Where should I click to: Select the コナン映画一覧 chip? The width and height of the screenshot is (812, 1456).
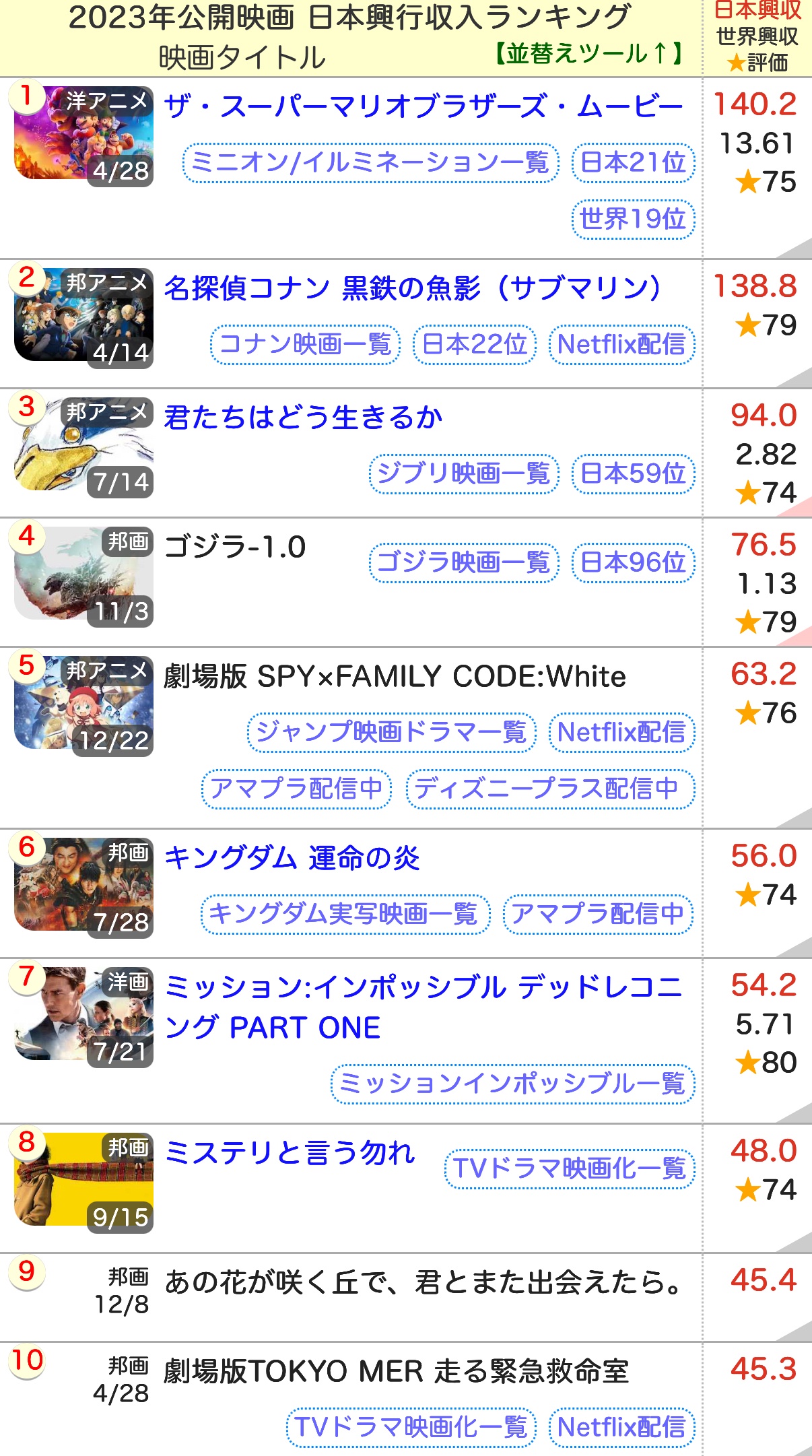[x=305, y=344]
